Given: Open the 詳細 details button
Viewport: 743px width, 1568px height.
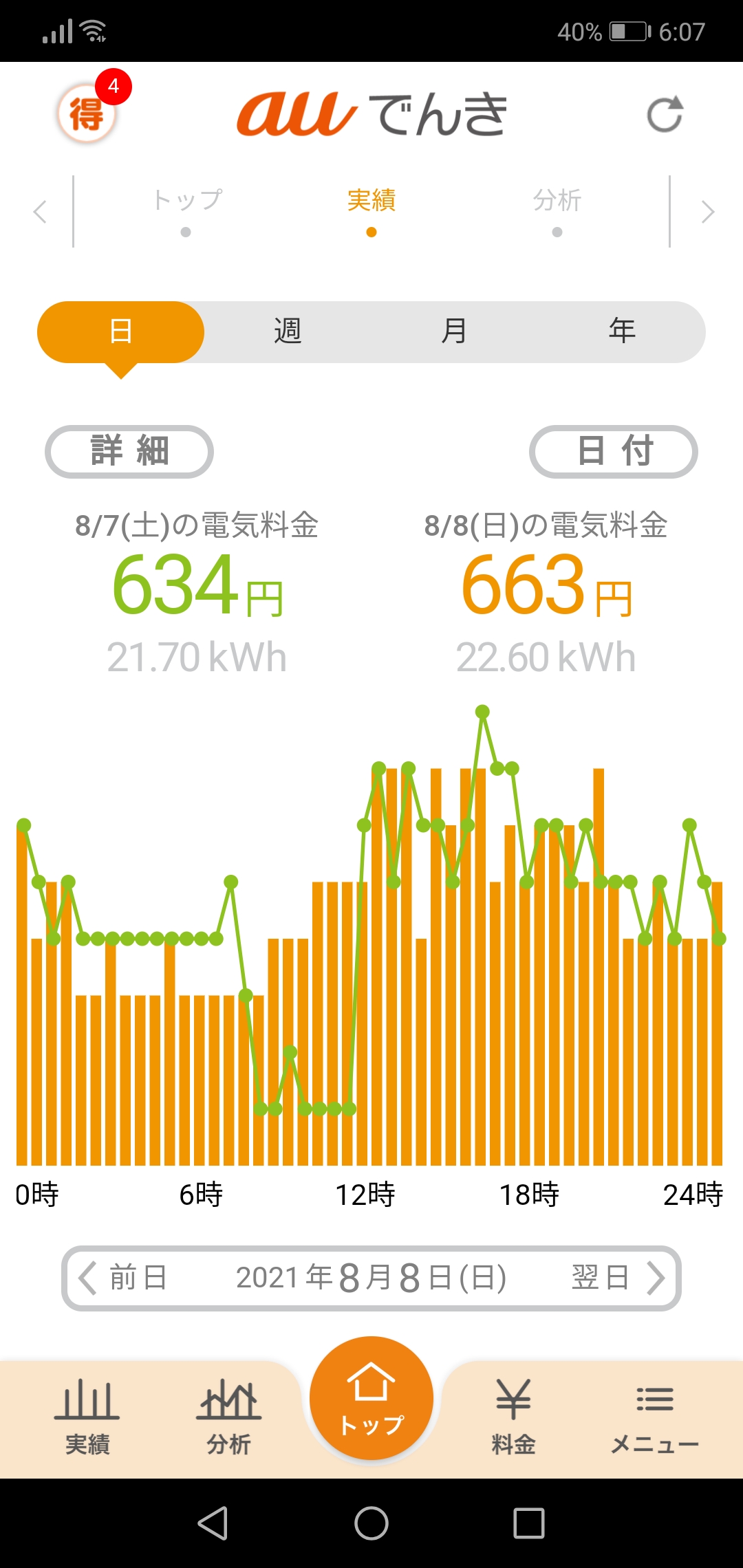Looking at the screenshot, I should tap(129, 452).
